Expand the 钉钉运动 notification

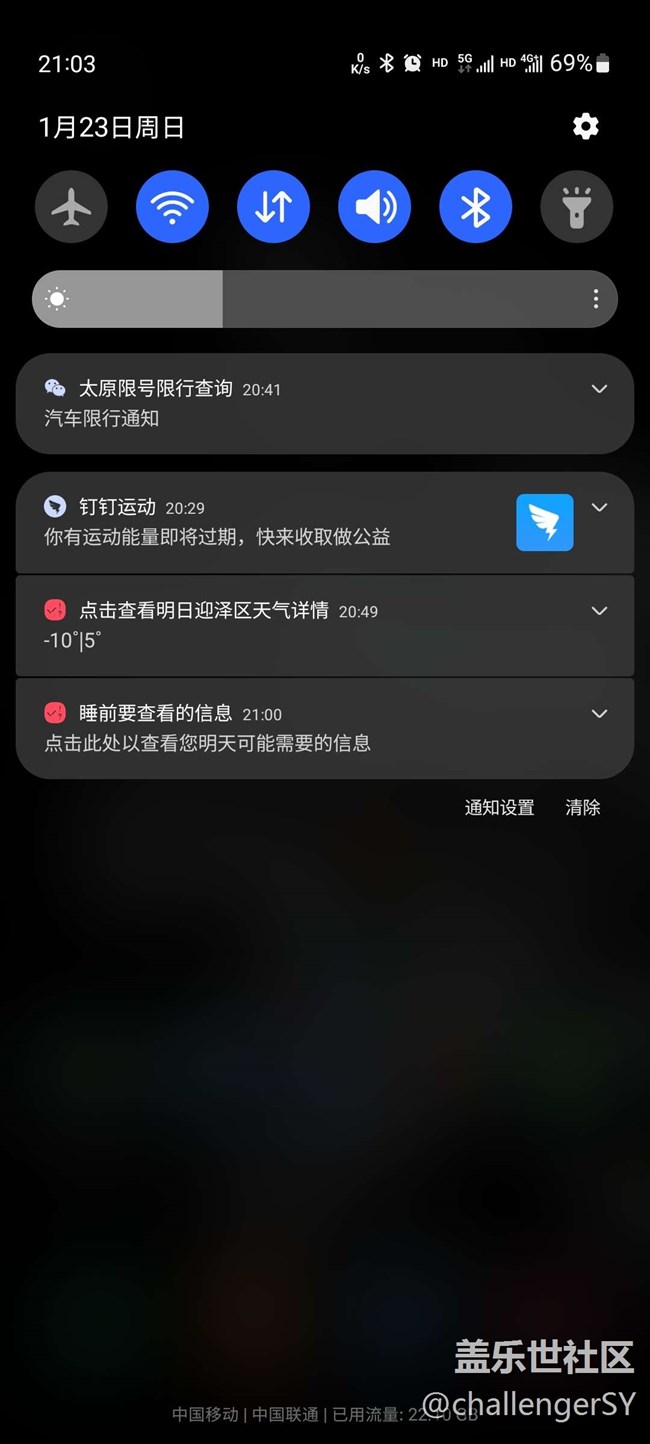click(x=599, y=507)
